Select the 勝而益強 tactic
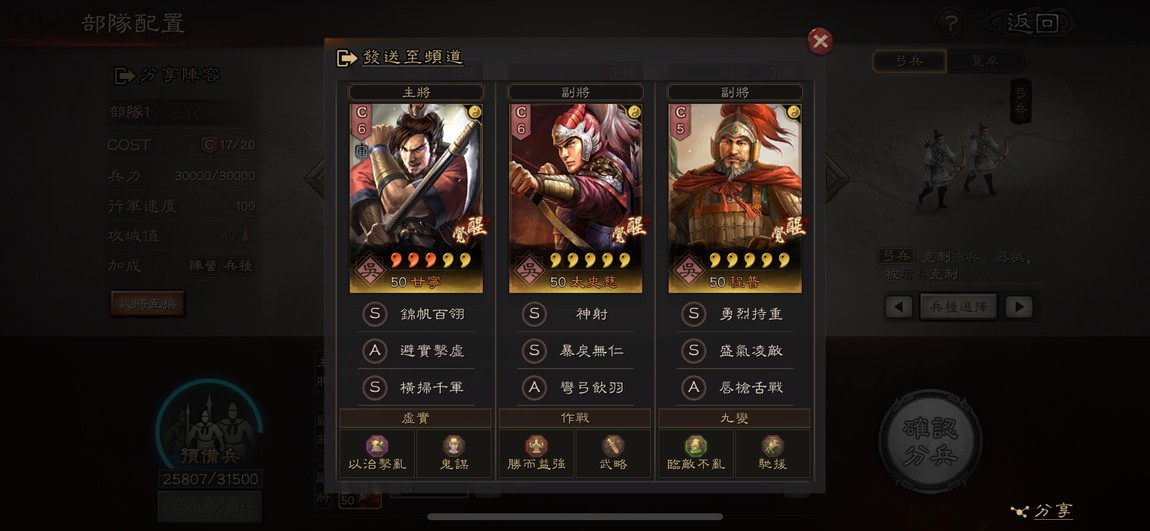This screenshot has height=531, width=1150. [x=537, y=453]
